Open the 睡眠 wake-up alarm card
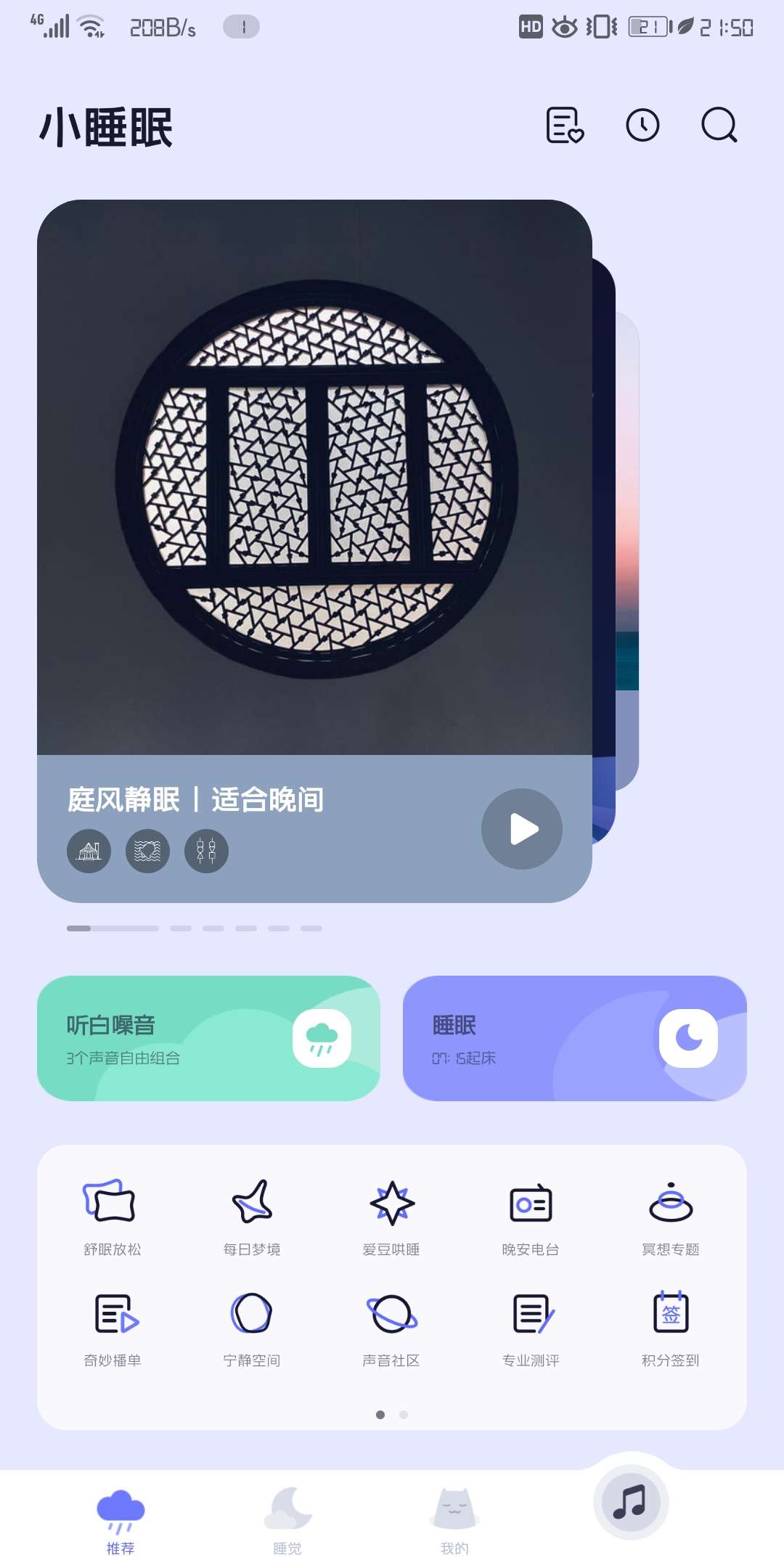Image resolution: width=784 pixels, height=1568 pixels. [574, 1038]
